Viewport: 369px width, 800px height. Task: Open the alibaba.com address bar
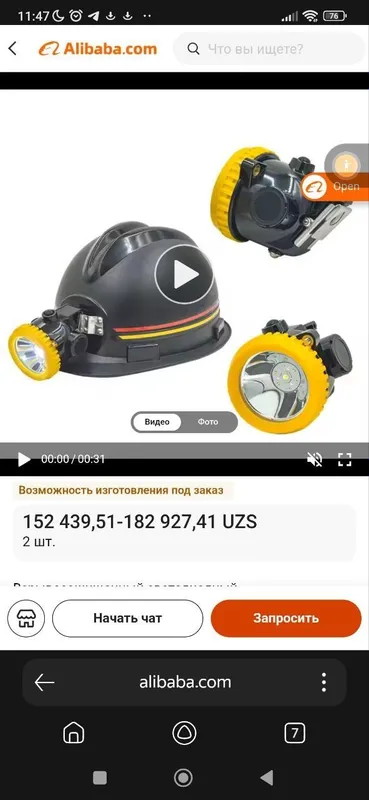tap(185, 682)
